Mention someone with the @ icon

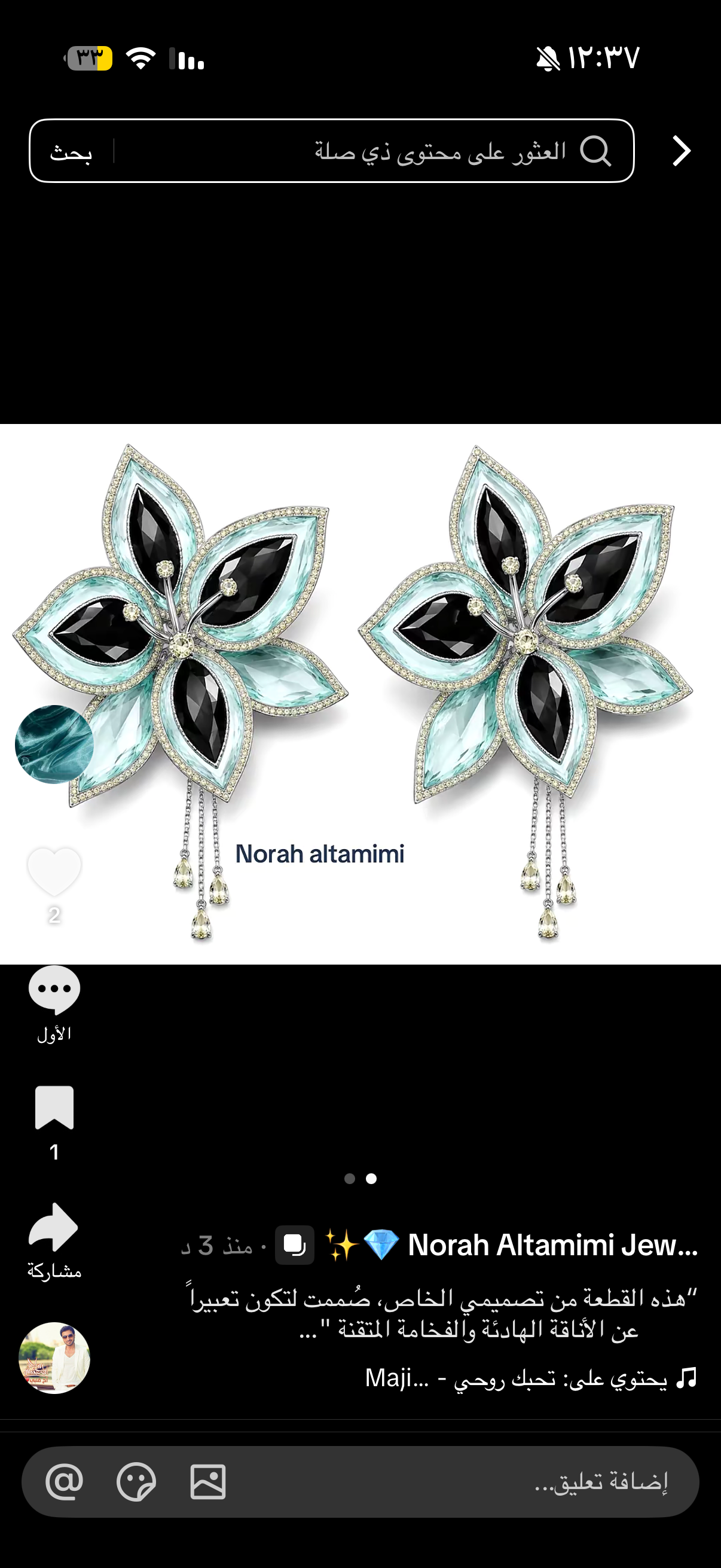tap(65, 1481)
